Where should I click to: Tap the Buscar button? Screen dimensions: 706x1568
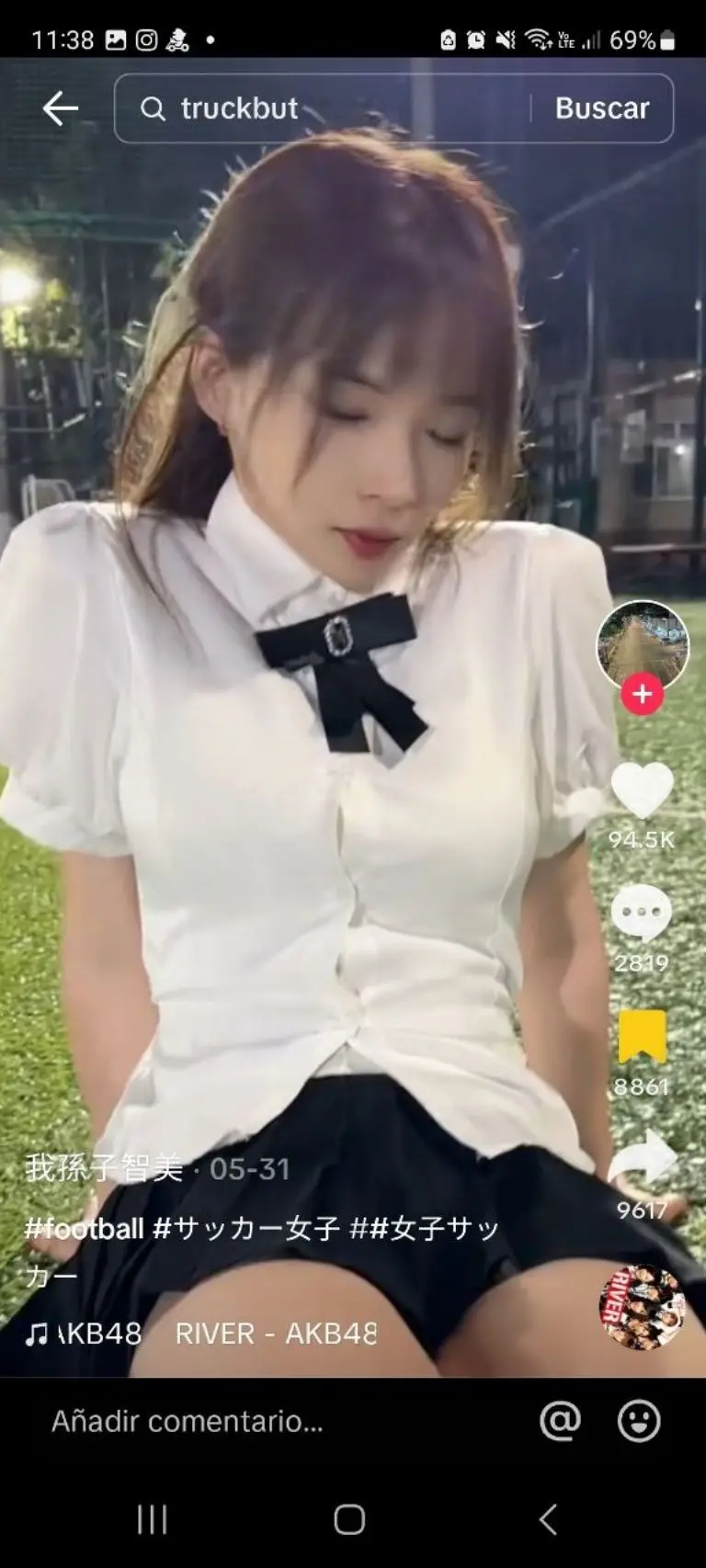point(601,108)
